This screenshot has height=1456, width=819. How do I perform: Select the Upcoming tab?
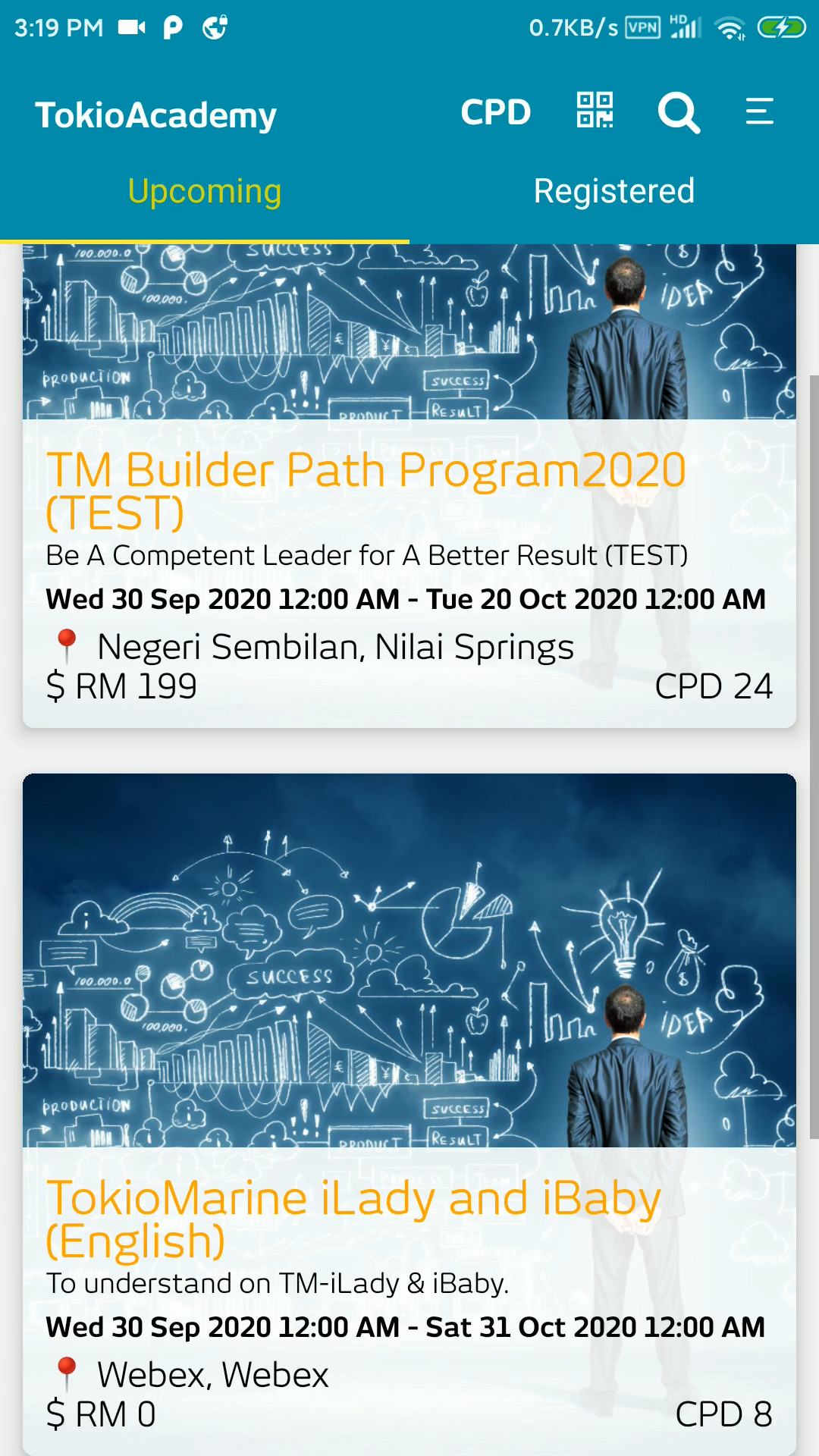point(205,191)
